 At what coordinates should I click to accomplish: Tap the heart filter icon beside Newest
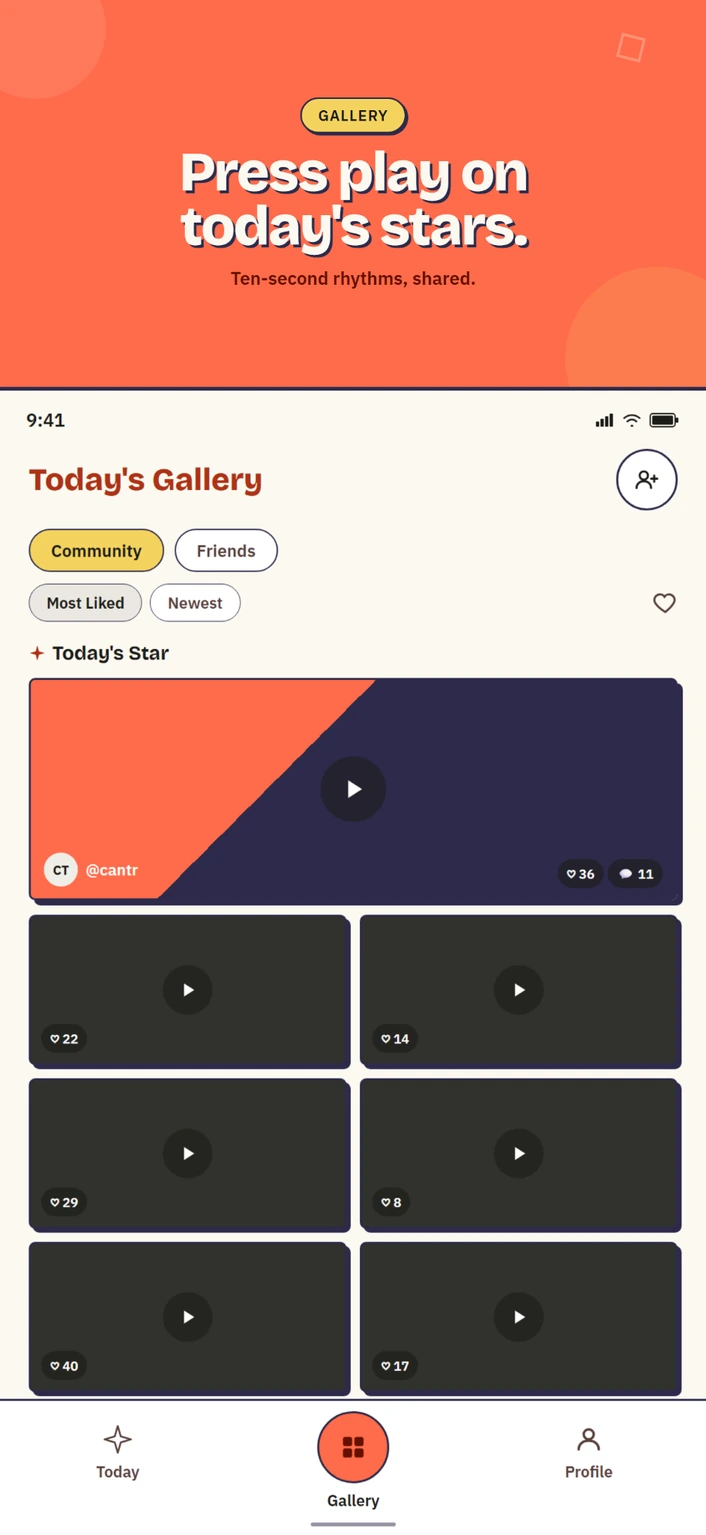[x=664, y=603]
